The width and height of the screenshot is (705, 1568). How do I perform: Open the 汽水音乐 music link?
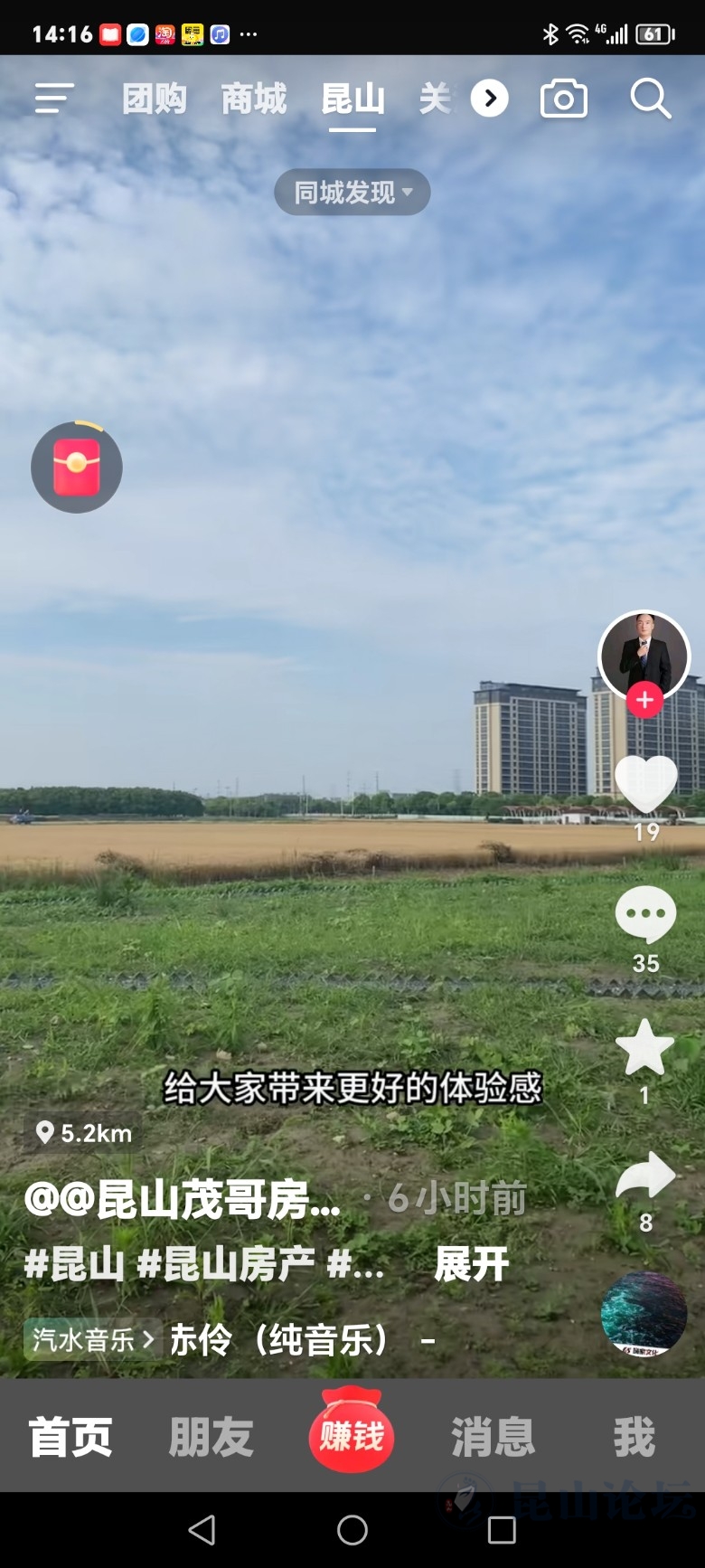[92, 1339]
